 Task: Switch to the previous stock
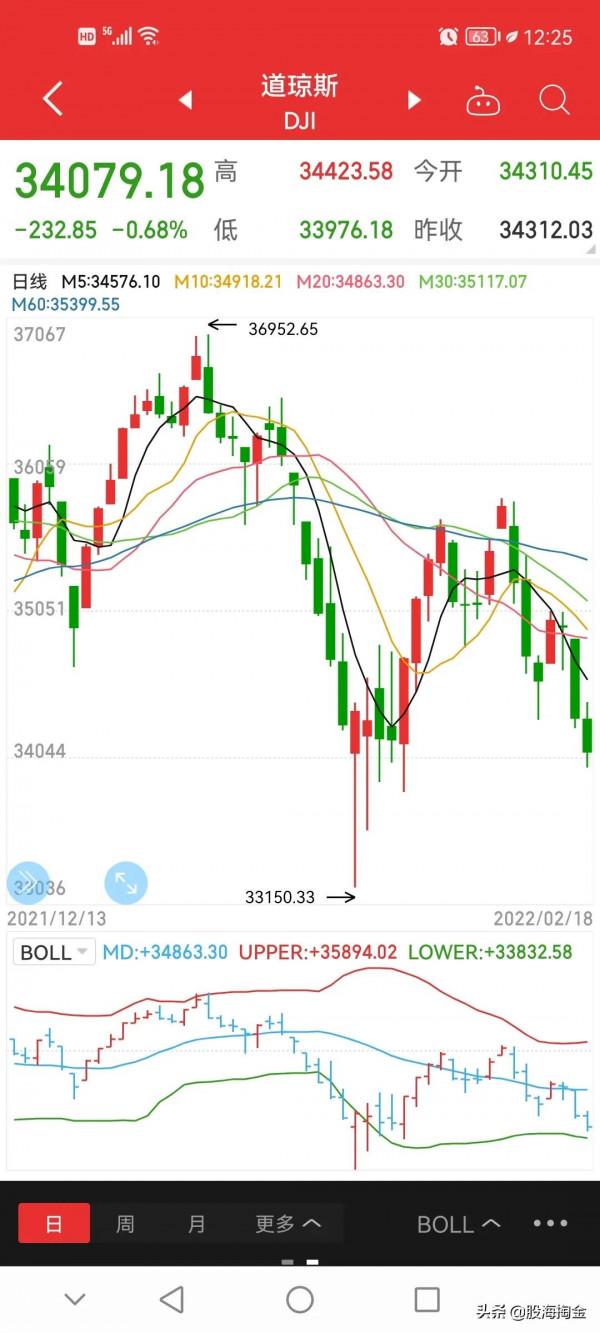tap(185, 100)
